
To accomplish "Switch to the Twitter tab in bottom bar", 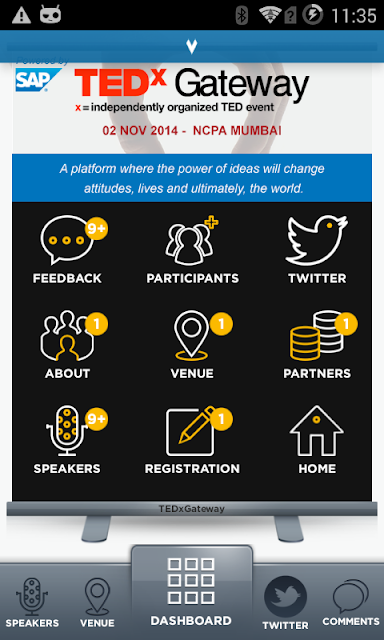I will [x=285, y=603].
